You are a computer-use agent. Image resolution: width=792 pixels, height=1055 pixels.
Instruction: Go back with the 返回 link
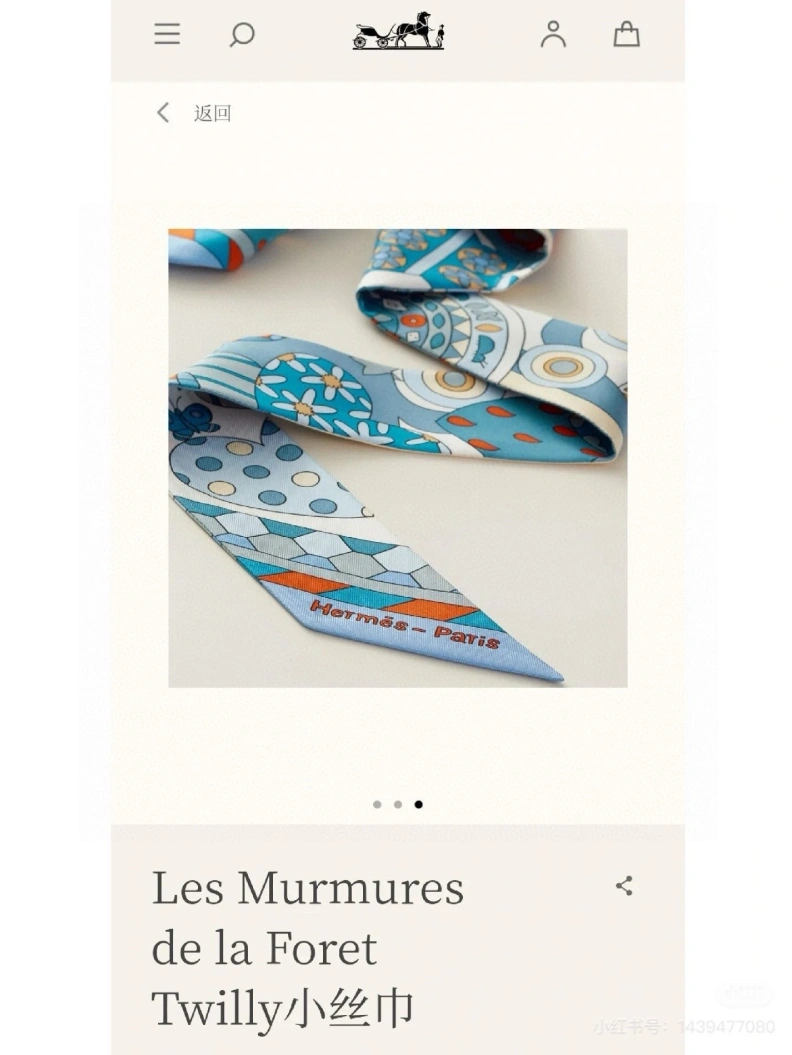click(195, 113)
